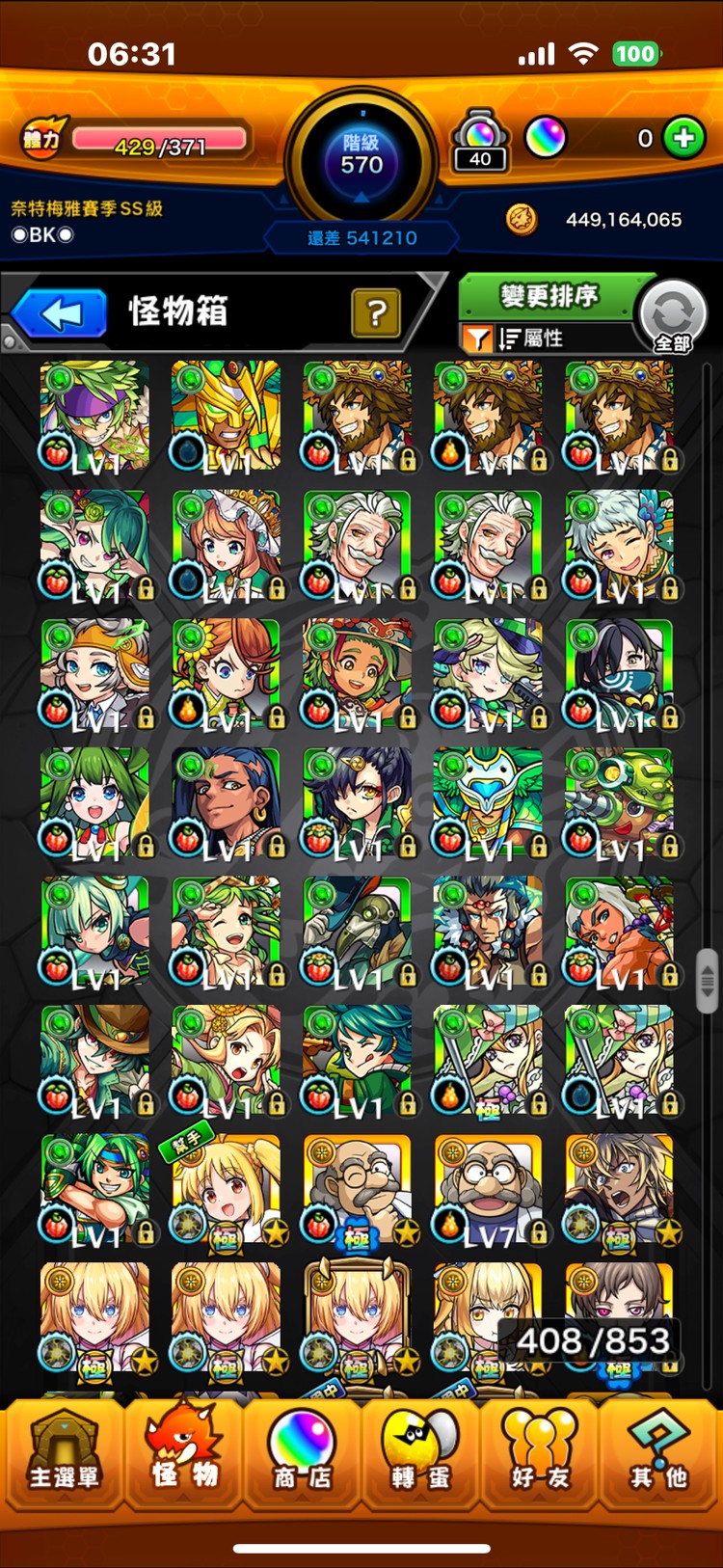This screenshot has width=723, height=1568.
Task: Select the LV7 mustached professor monster
Action: pyautogui.click(x=488, y=1190)
